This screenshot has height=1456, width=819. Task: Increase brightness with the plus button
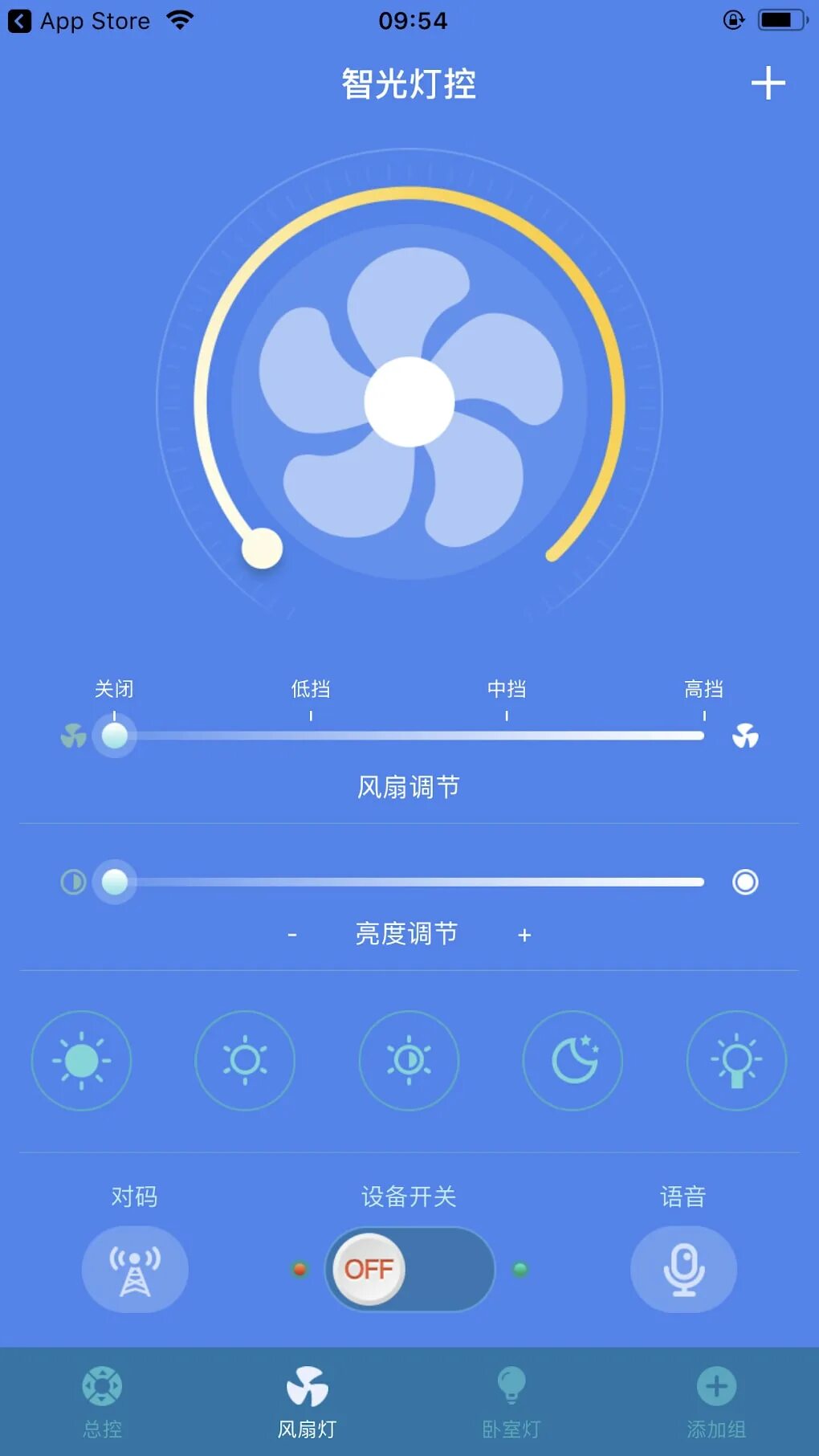[524, 935]
